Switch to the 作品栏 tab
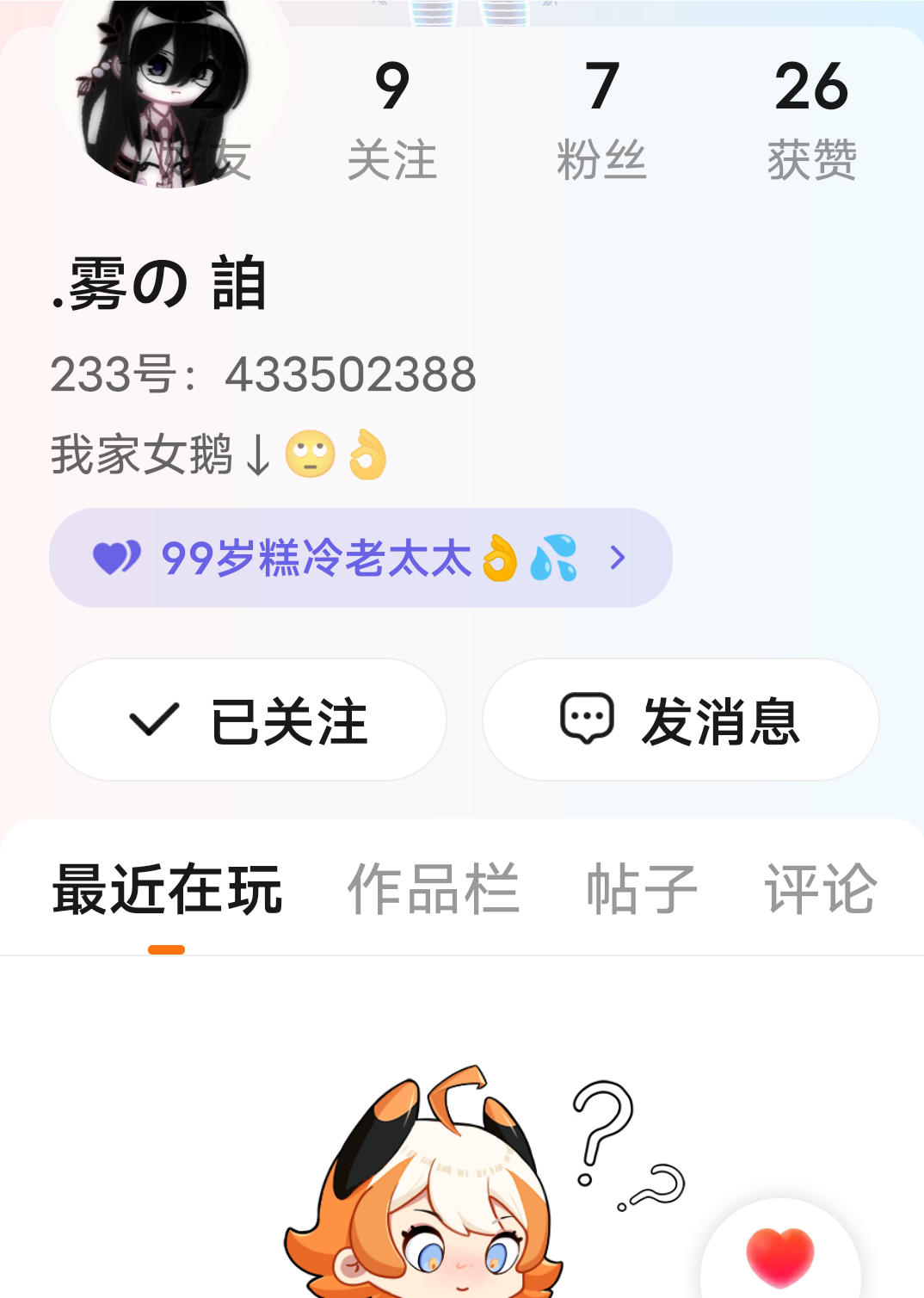This screenshot has width=924, height=1298. coord(433,889)
